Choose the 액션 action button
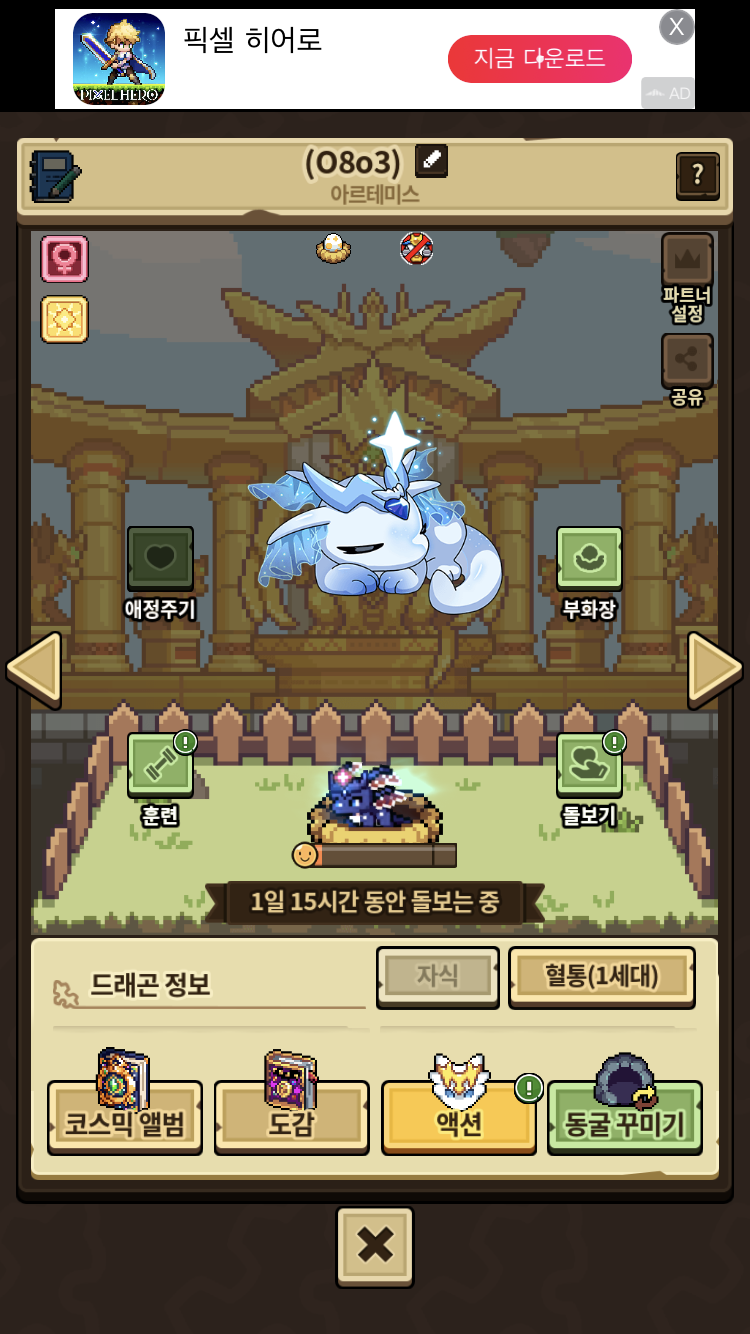Viewport: 750px width, 1334px height. pyautogui.click(x=459, y=1120)
